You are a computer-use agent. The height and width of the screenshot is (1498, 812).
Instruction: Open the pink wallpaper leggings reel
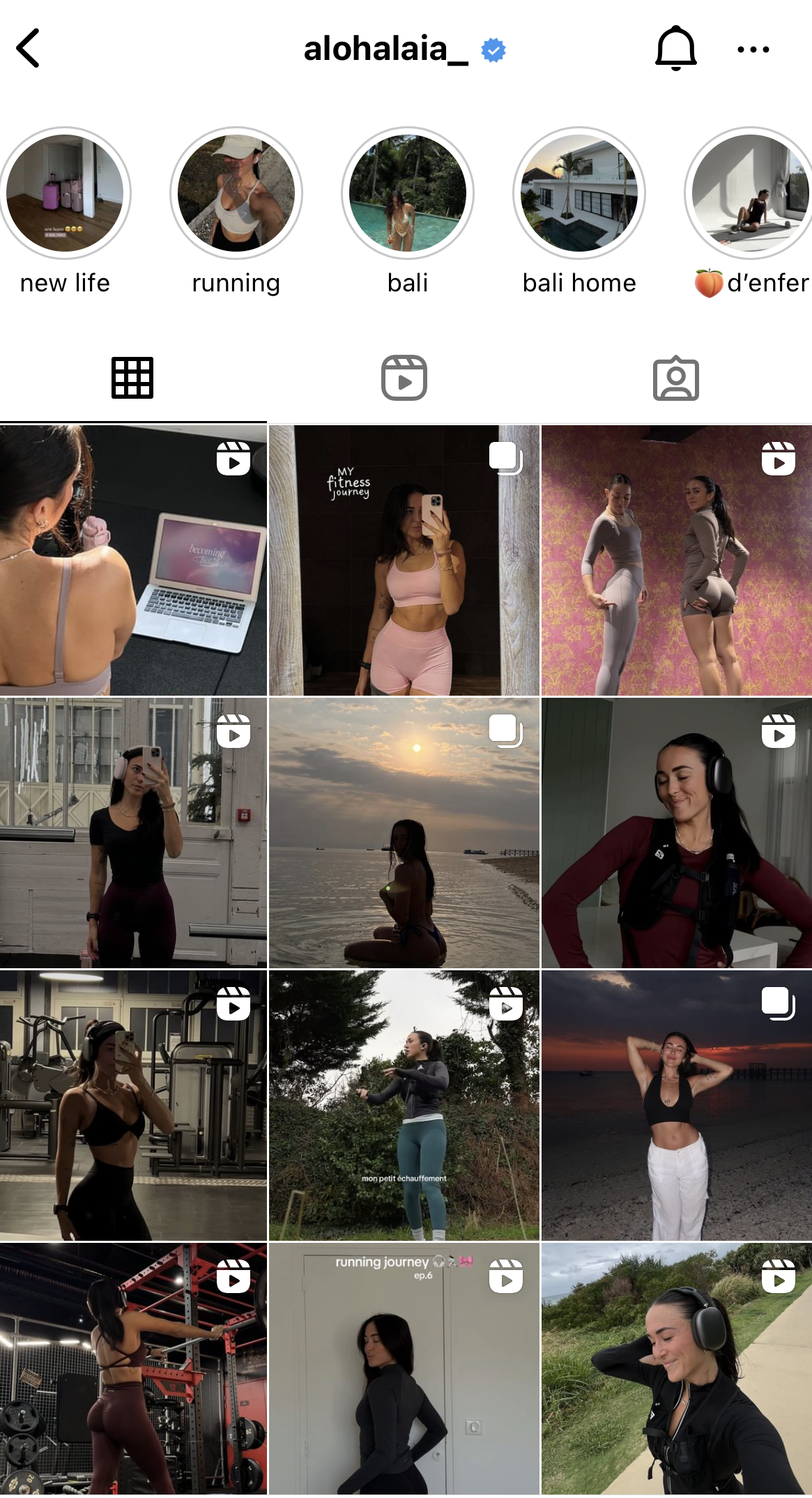[676, 560]
